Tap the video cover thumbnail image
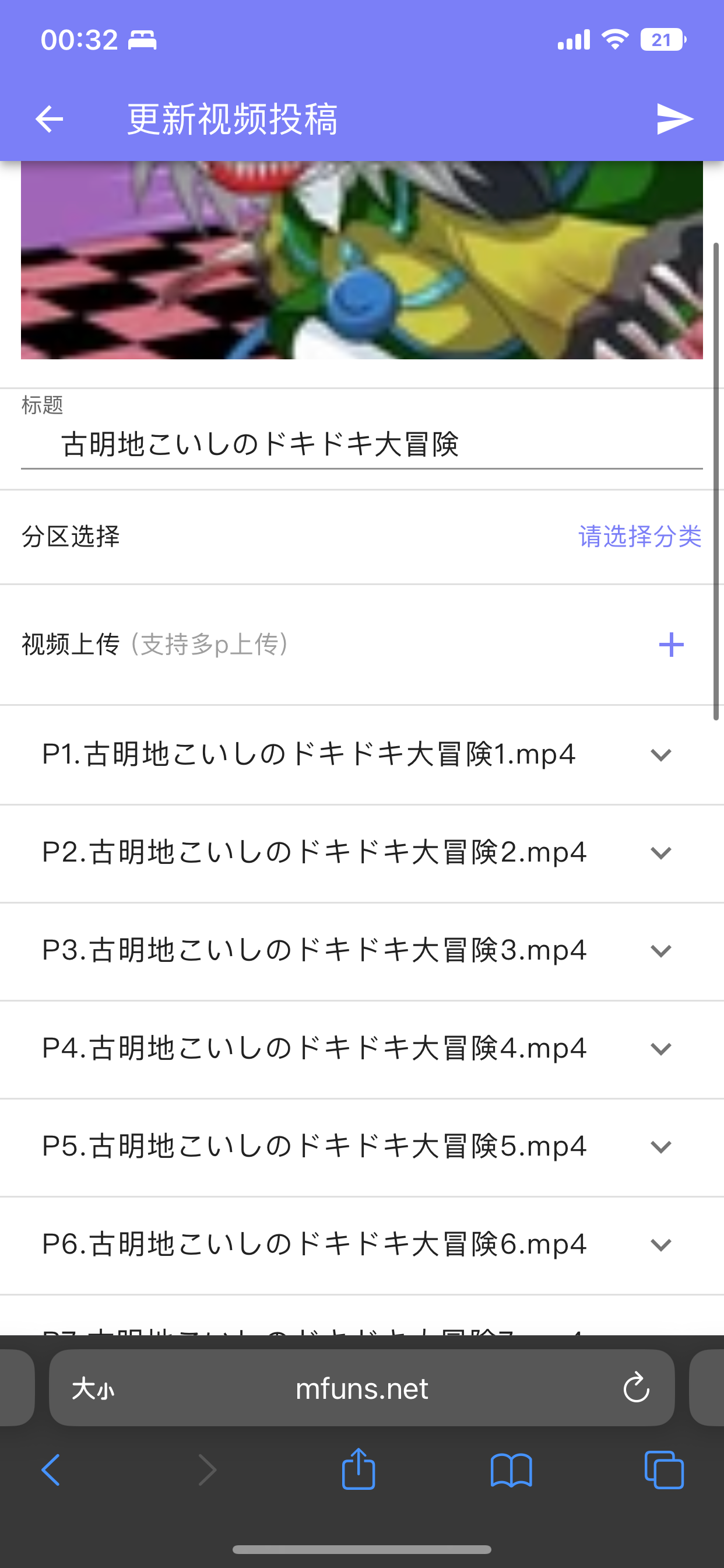 click(x=361, y=261)
